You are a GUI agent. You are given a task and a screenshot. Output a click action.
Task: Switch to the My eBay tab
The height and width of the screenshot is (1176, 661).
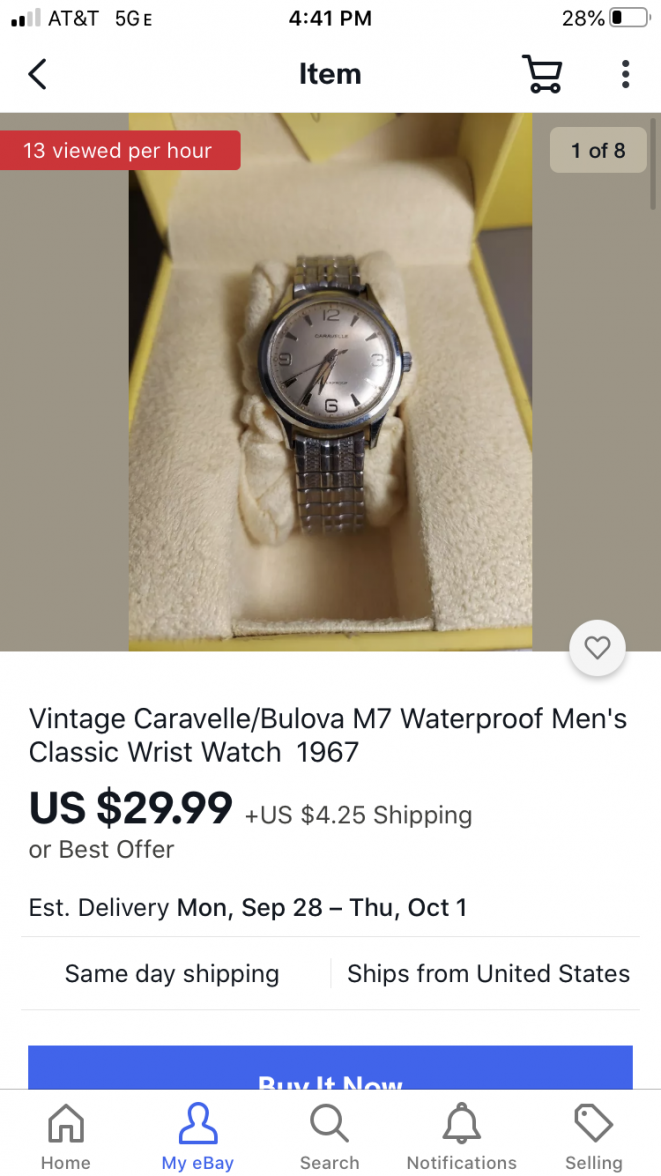pyautogui.click(x=197, y=1137)
